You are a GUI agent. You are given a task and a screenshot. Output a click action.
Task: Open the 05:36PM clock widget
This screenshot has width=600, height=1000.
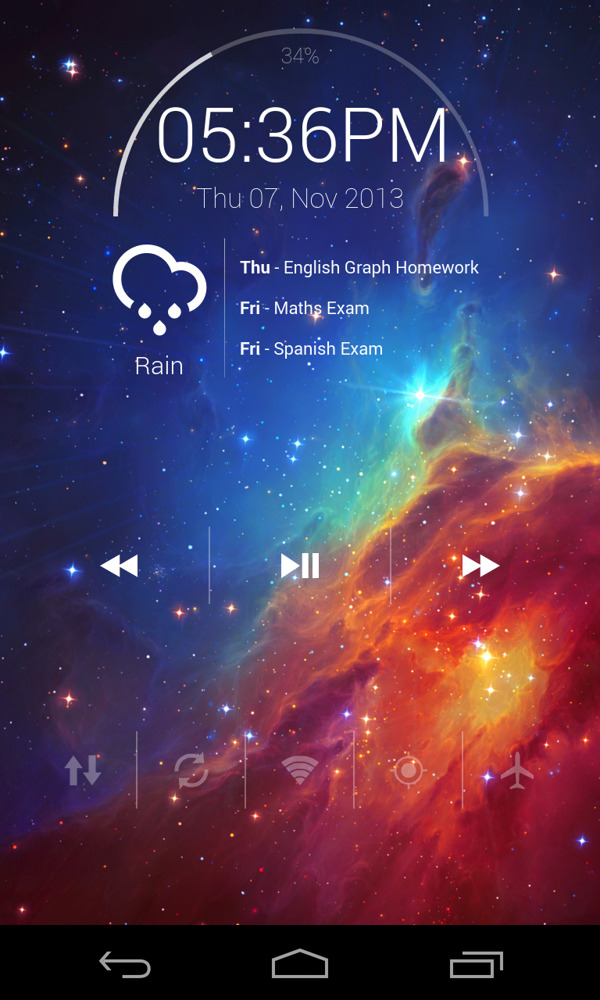[302, 137]
